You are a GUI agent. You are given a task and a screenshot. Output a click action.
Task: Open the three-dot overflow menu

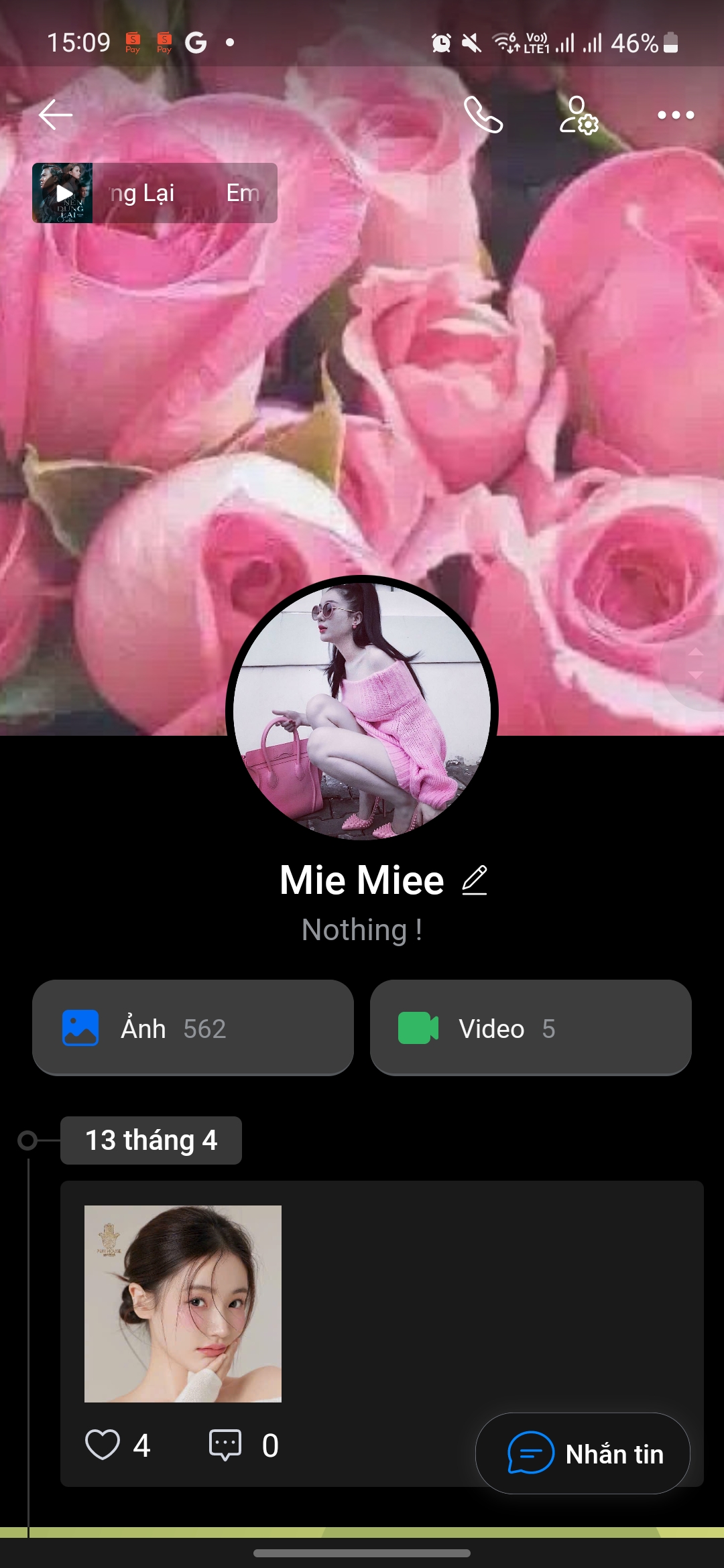pyautogui.click(x=675, y=115)
